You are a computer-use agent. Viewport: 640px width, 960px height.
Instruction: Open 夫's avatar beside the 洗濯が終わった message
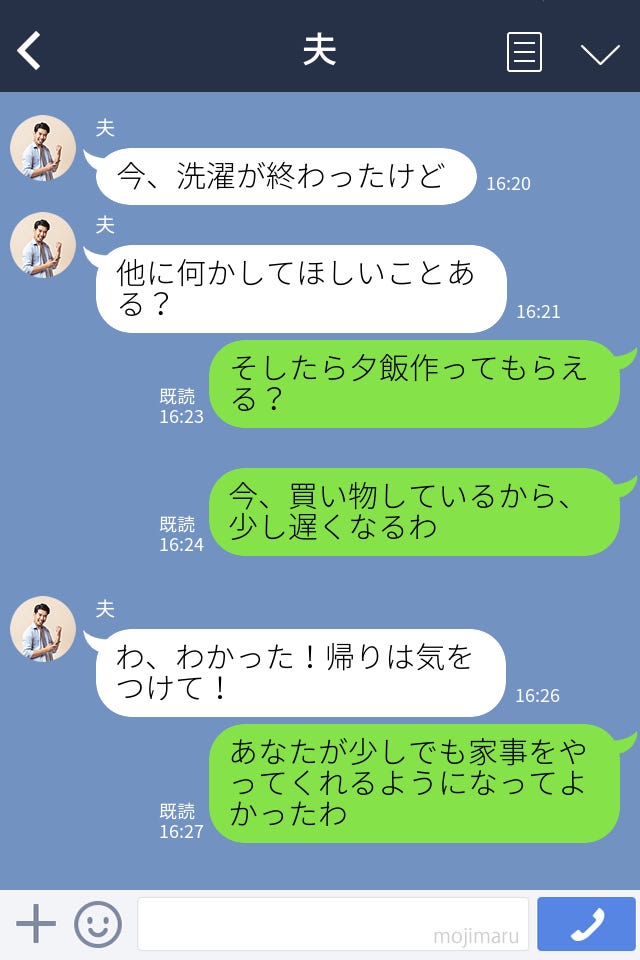point(43,148)
